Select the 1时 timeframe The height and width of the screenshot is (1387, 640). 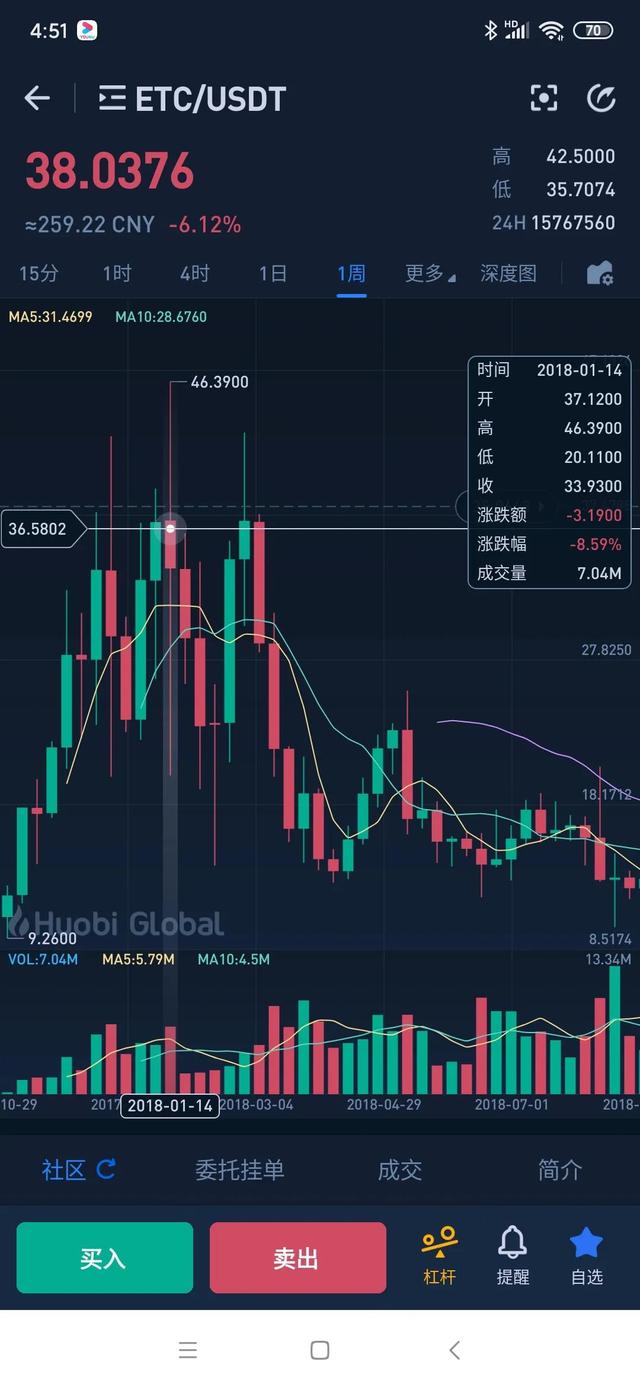tap(117, 273)
